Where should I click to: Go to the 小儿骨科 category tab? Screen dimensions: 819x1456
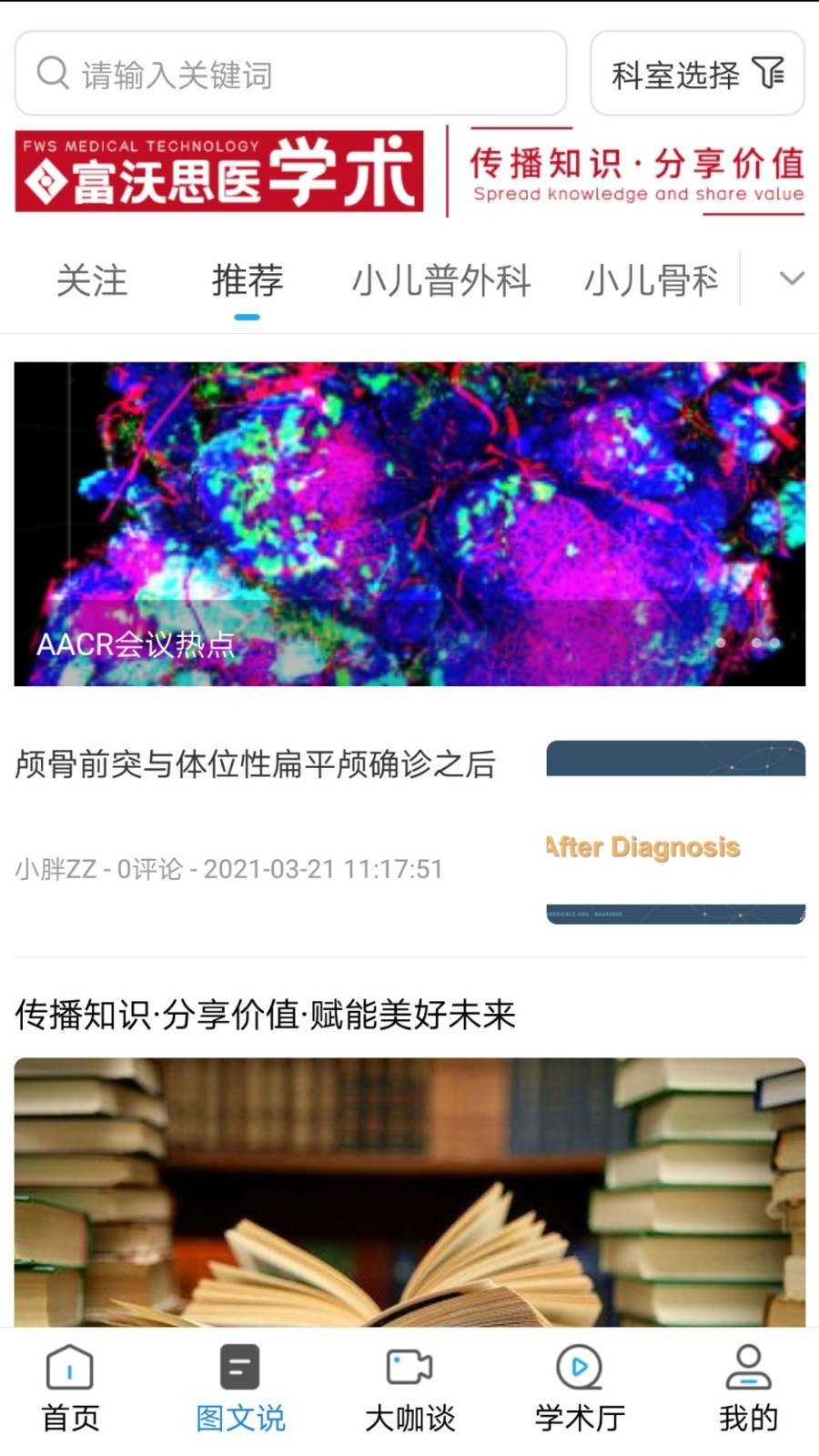click(x=652, y=280)
